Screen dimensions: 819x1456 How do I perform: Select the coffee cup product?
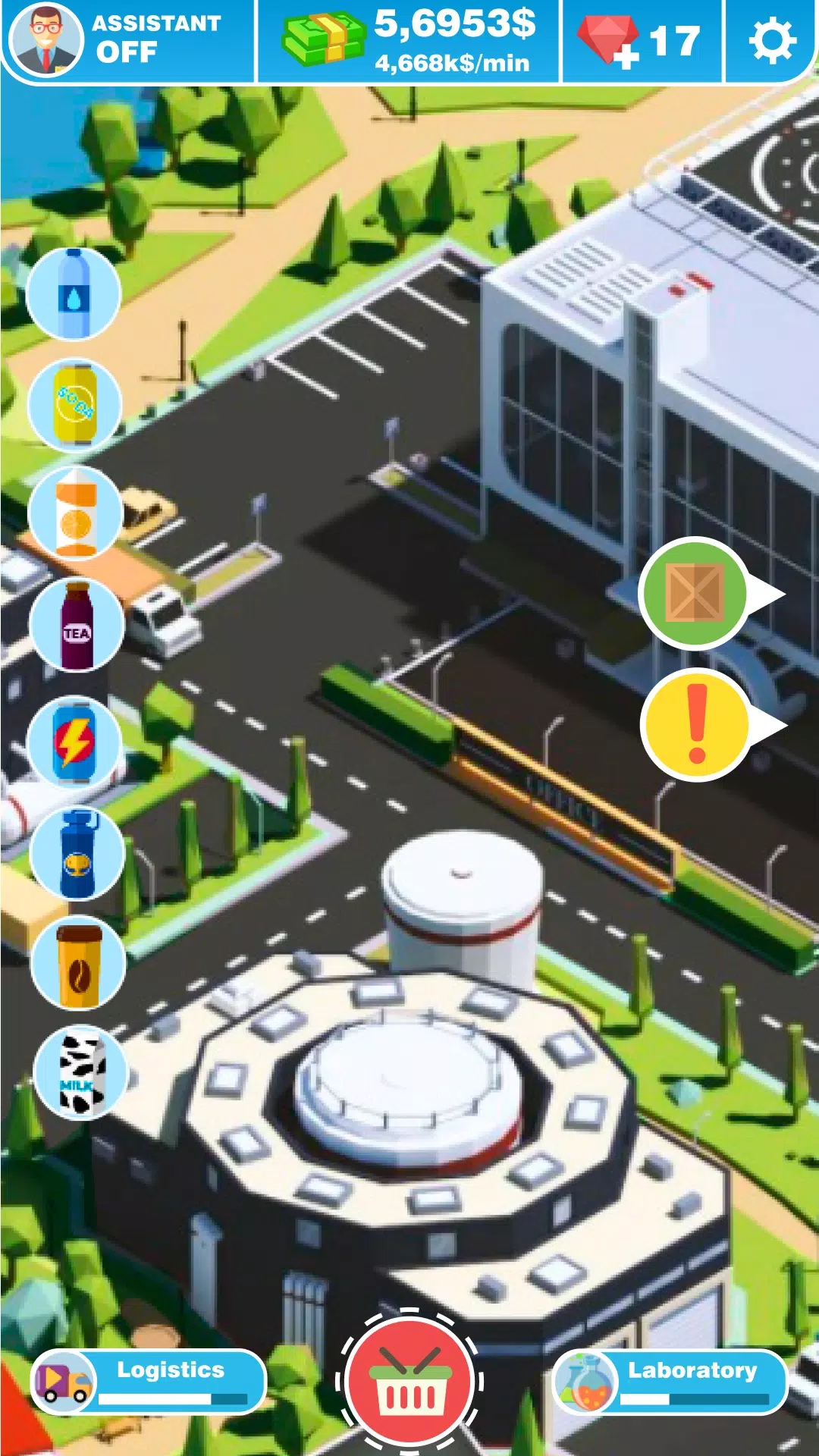79,964
